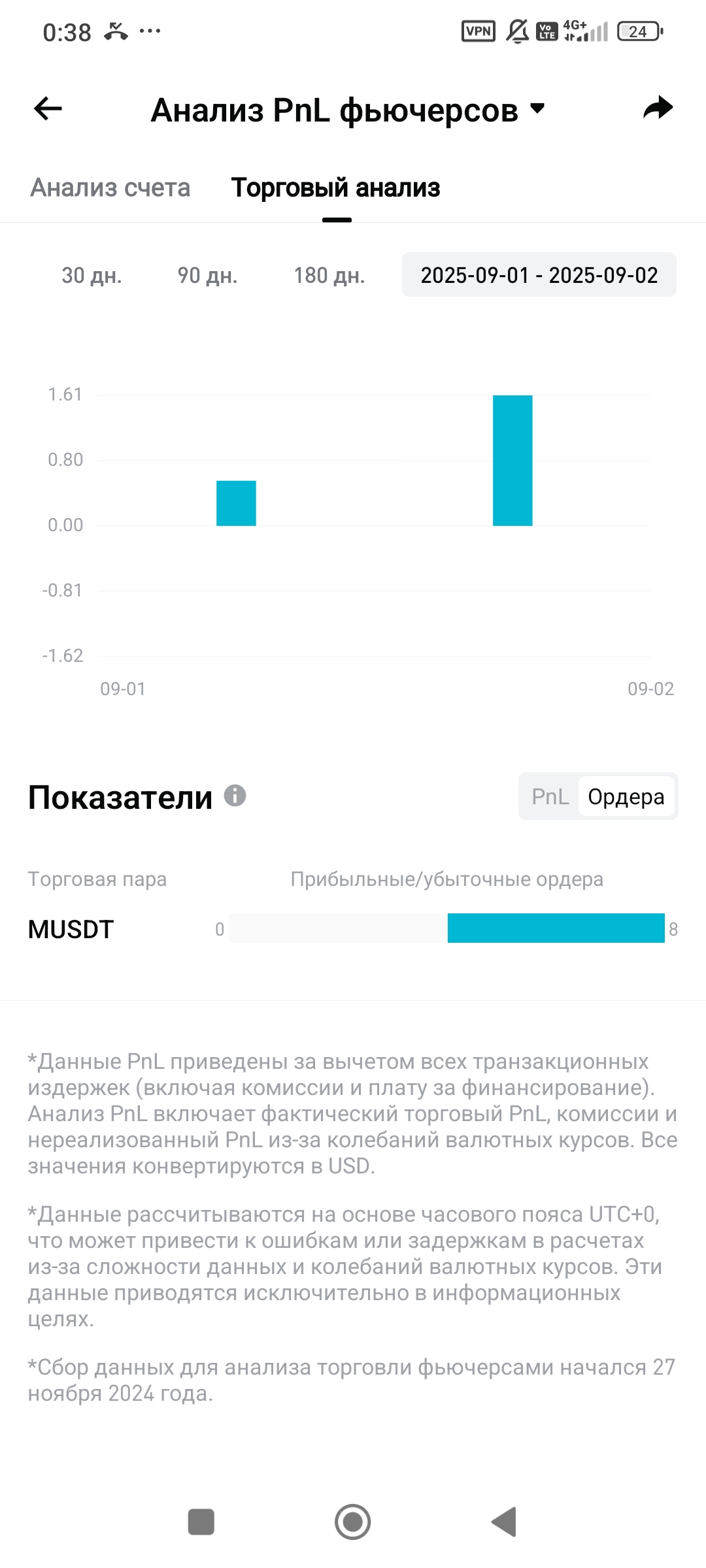706x1568 pixels.
Task: Tap the system home button
Action: point(353,1522)
